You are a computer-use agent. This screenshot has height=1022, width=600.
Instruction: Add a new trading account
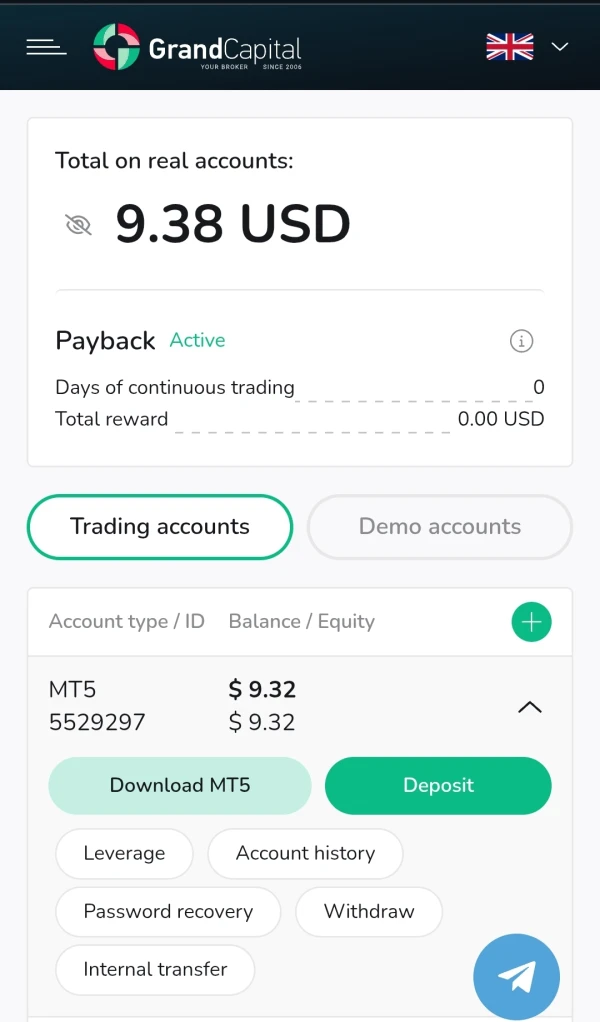tap(531, 622)
